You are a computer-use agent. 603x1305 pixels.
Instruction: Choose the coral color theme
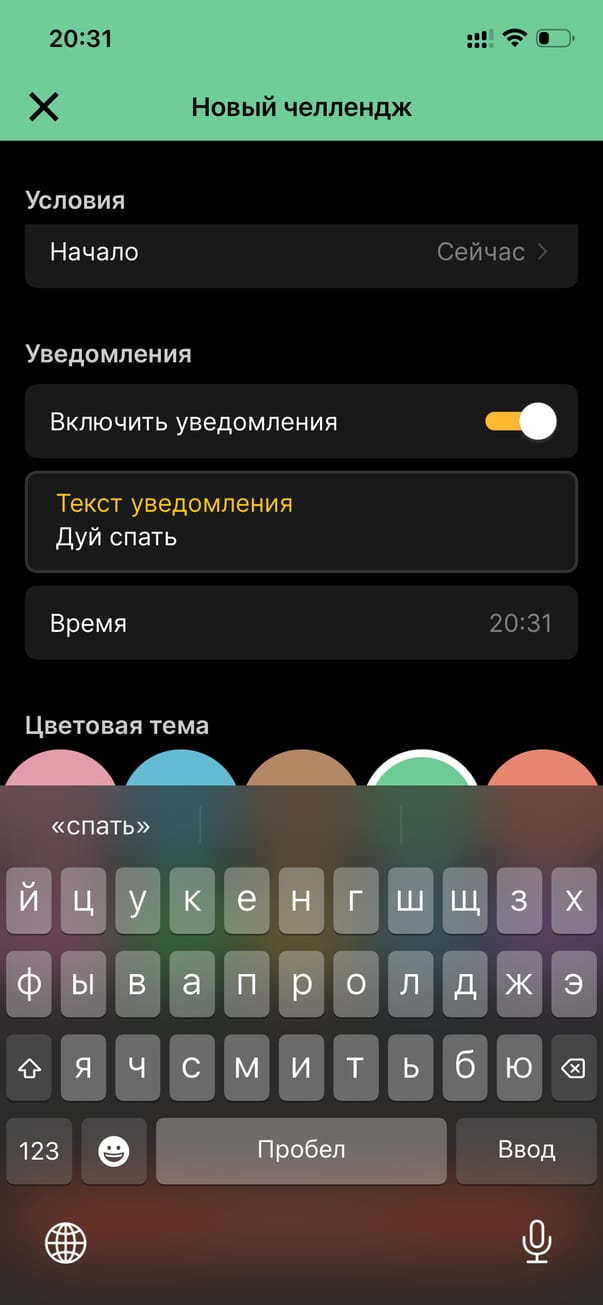coord(541,768)
